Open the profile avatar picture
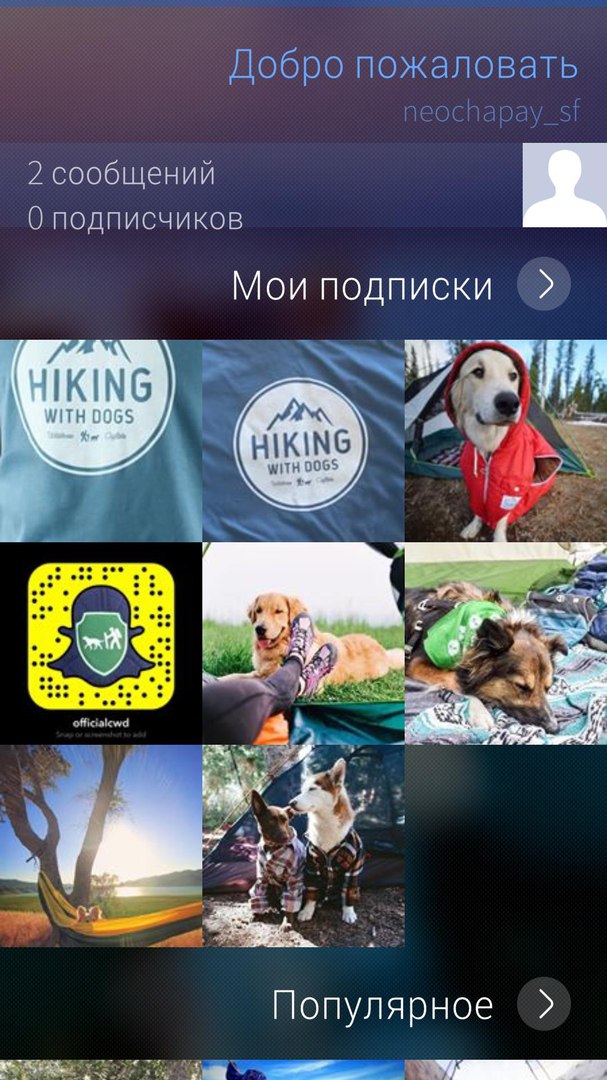This screenshot has width=607, height=1080. tap(564, 185)
